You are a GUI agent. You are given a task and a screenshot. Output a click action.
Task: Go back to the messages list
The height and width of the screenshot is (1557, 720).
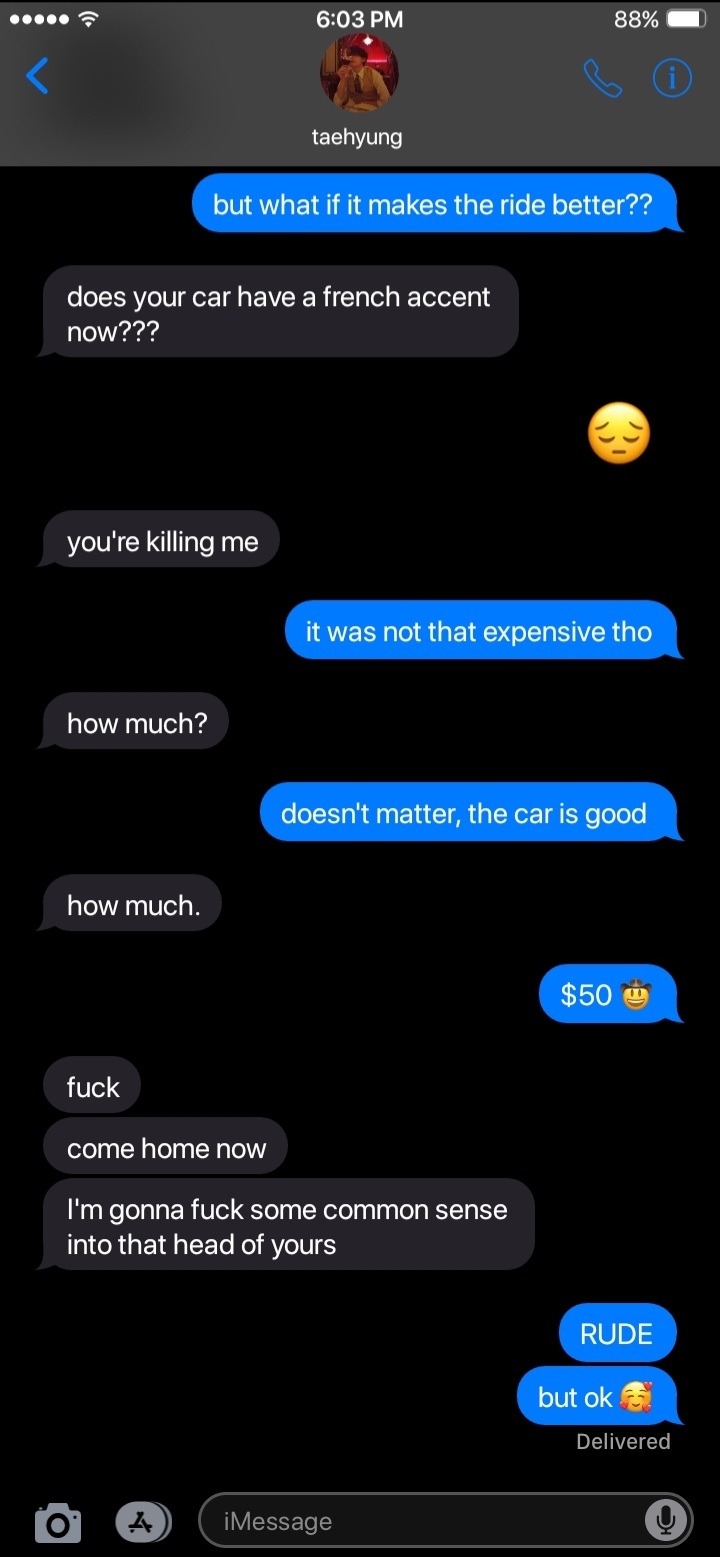pyautogui.click(x=37, y=76)
